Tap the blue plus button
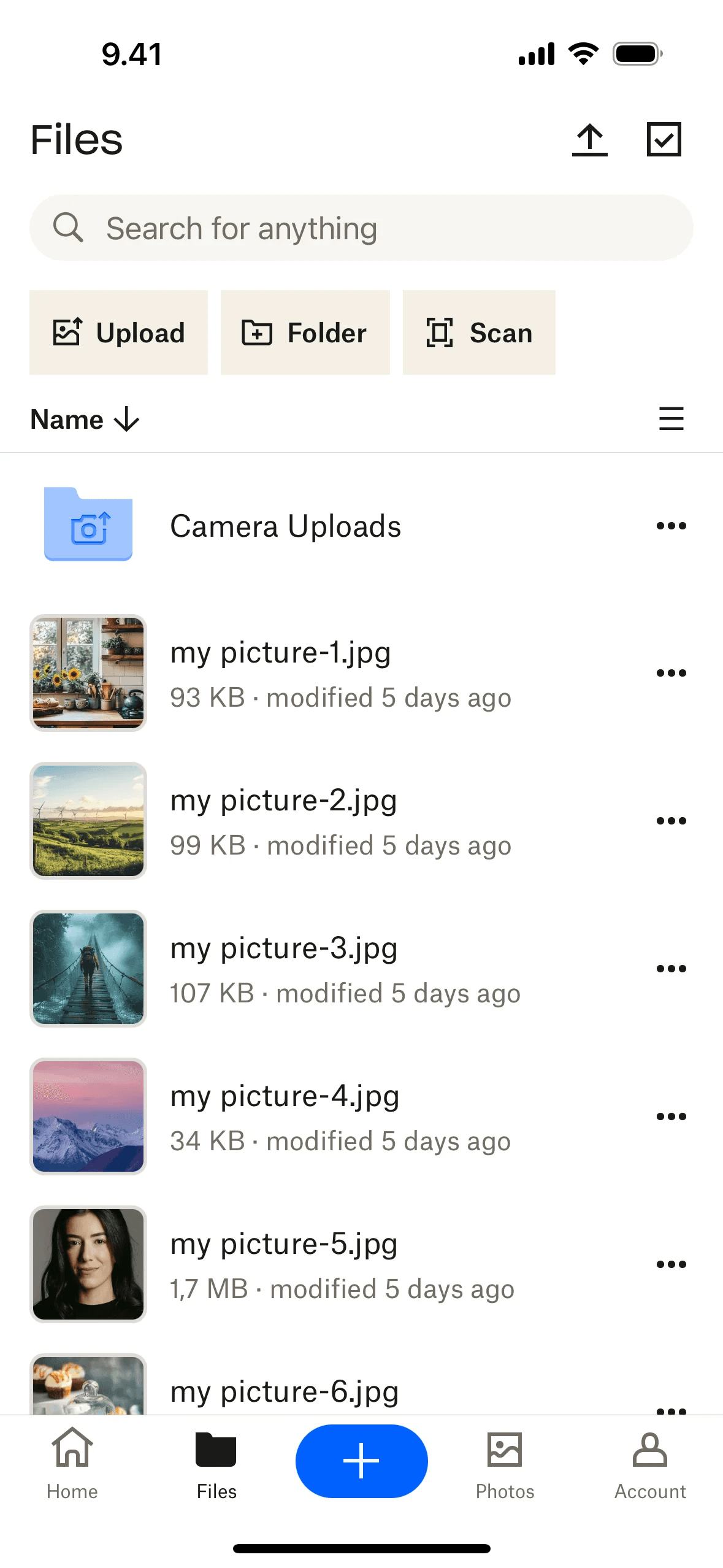723x1568 pixels. pos(361,1461)
